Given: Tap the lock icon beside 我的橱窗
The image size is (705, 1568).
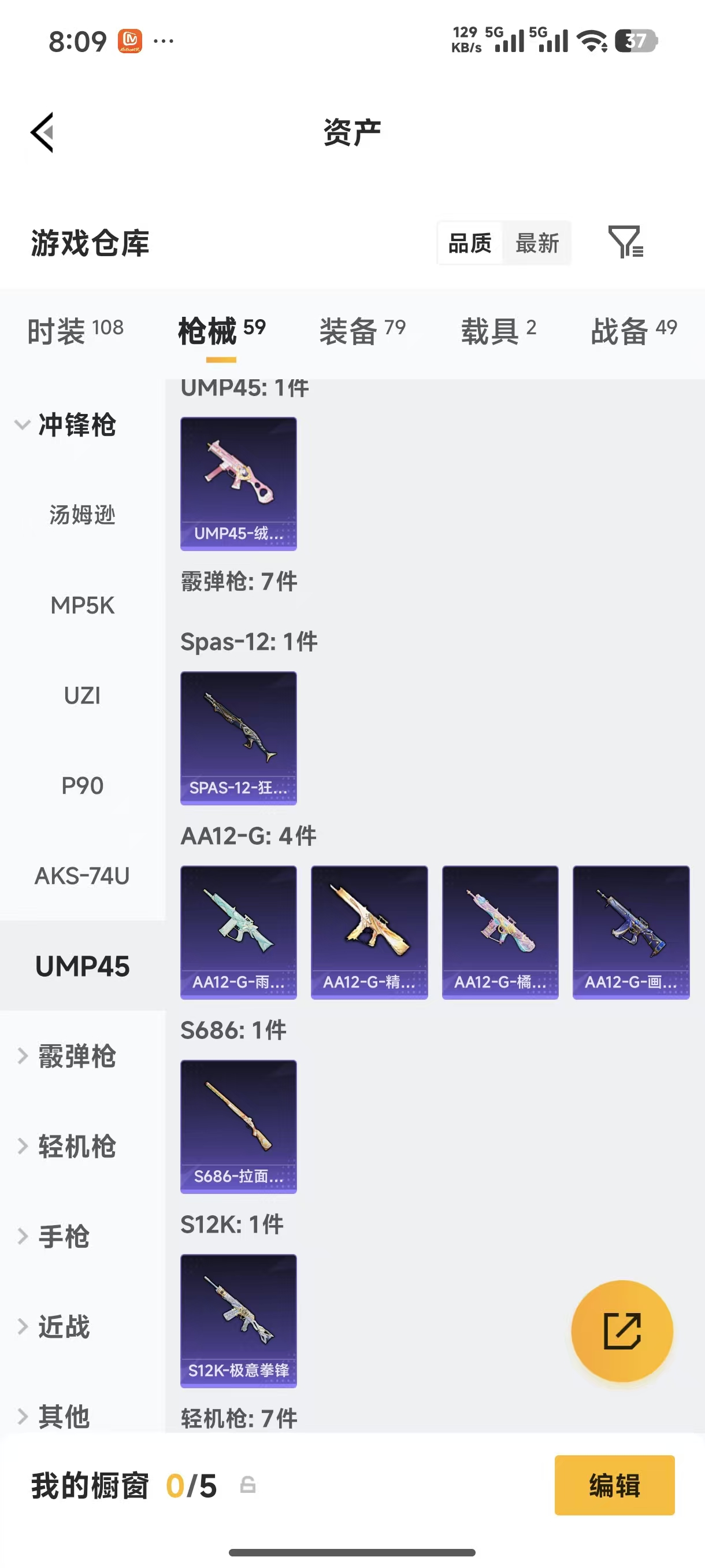Looking at the screenshot, I should (x=248, y=1486).
